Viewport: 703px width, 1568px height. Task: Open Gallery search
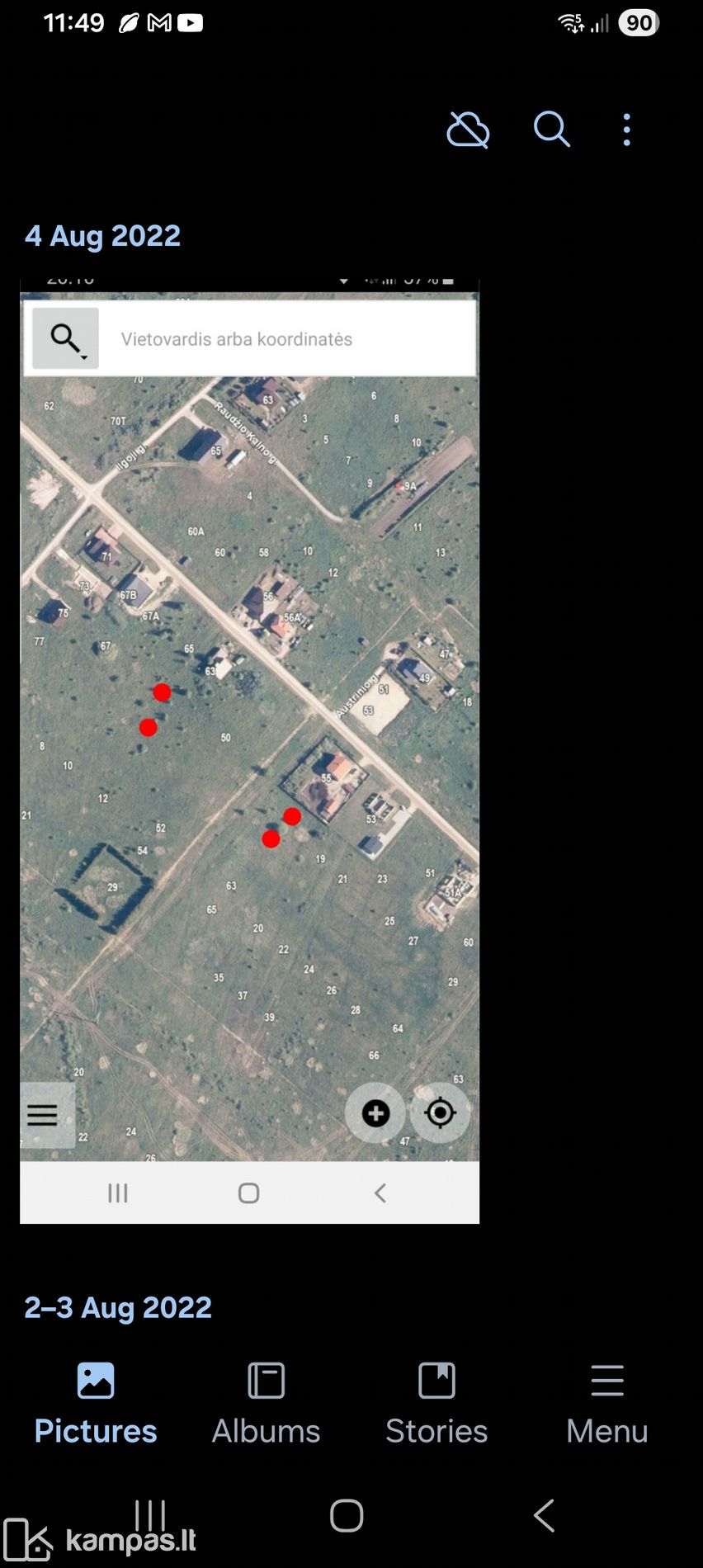[x=551, y=130]
